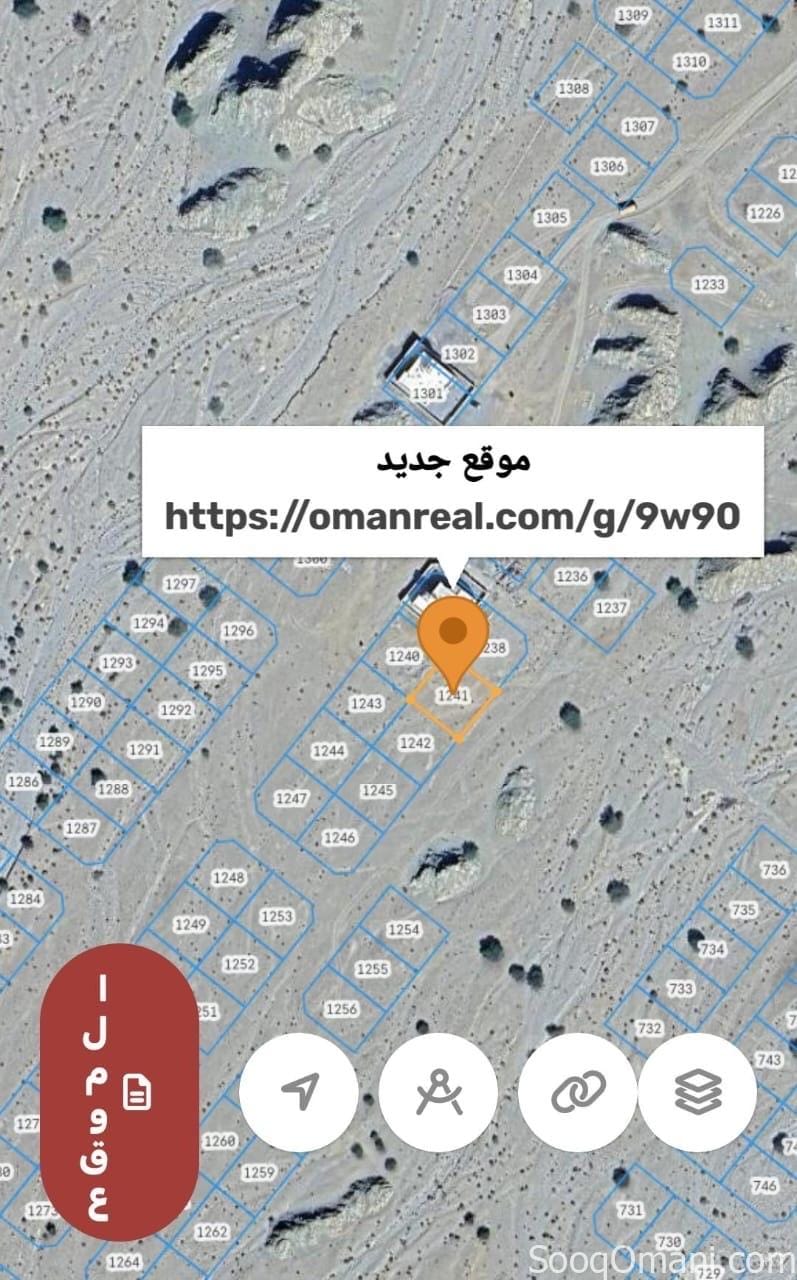This screenshot has width=797, height=1280.
Task: Select plot 1301 with the building
Action: click(x=428, y=392)
